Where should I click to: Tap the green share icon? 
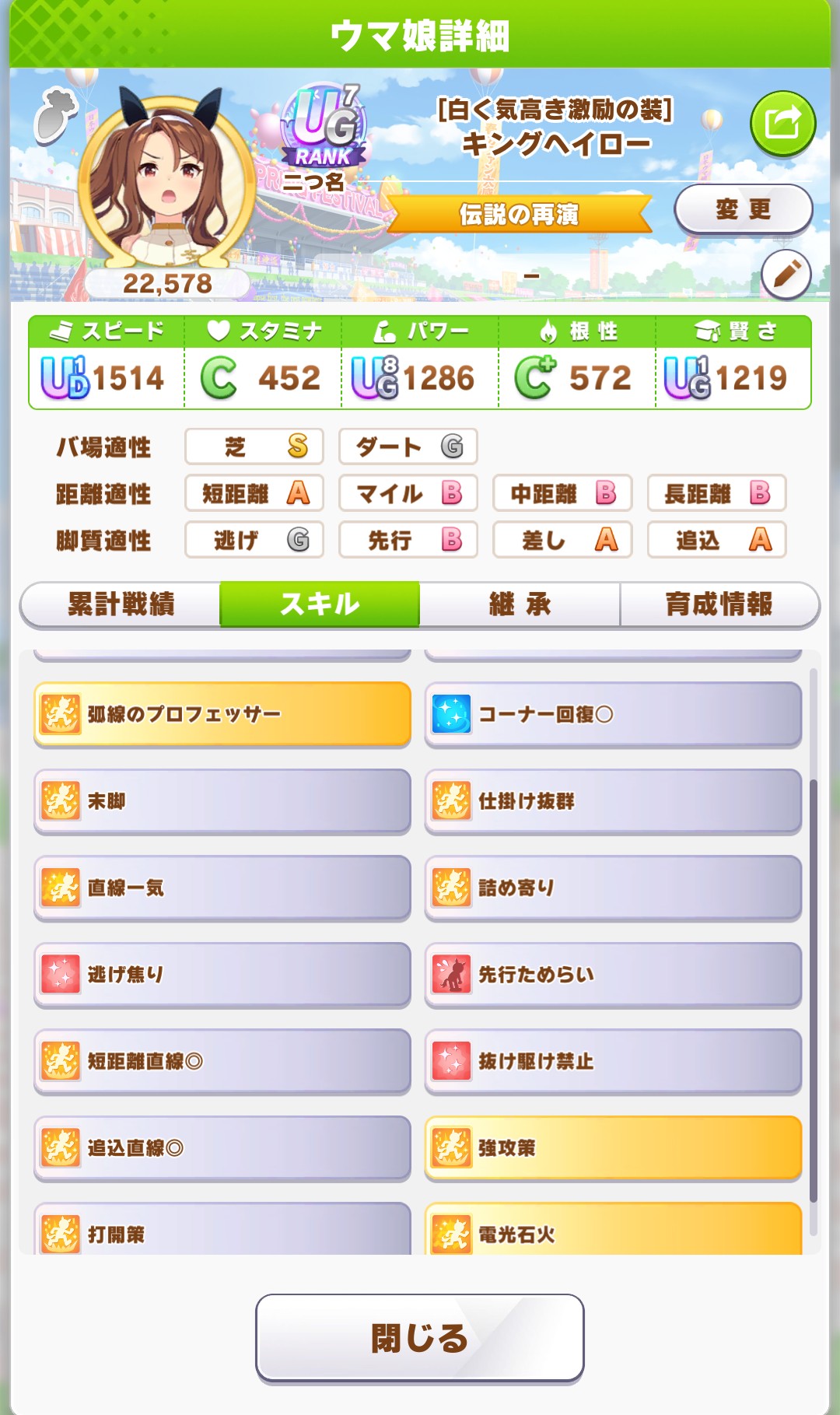[782, 124]
